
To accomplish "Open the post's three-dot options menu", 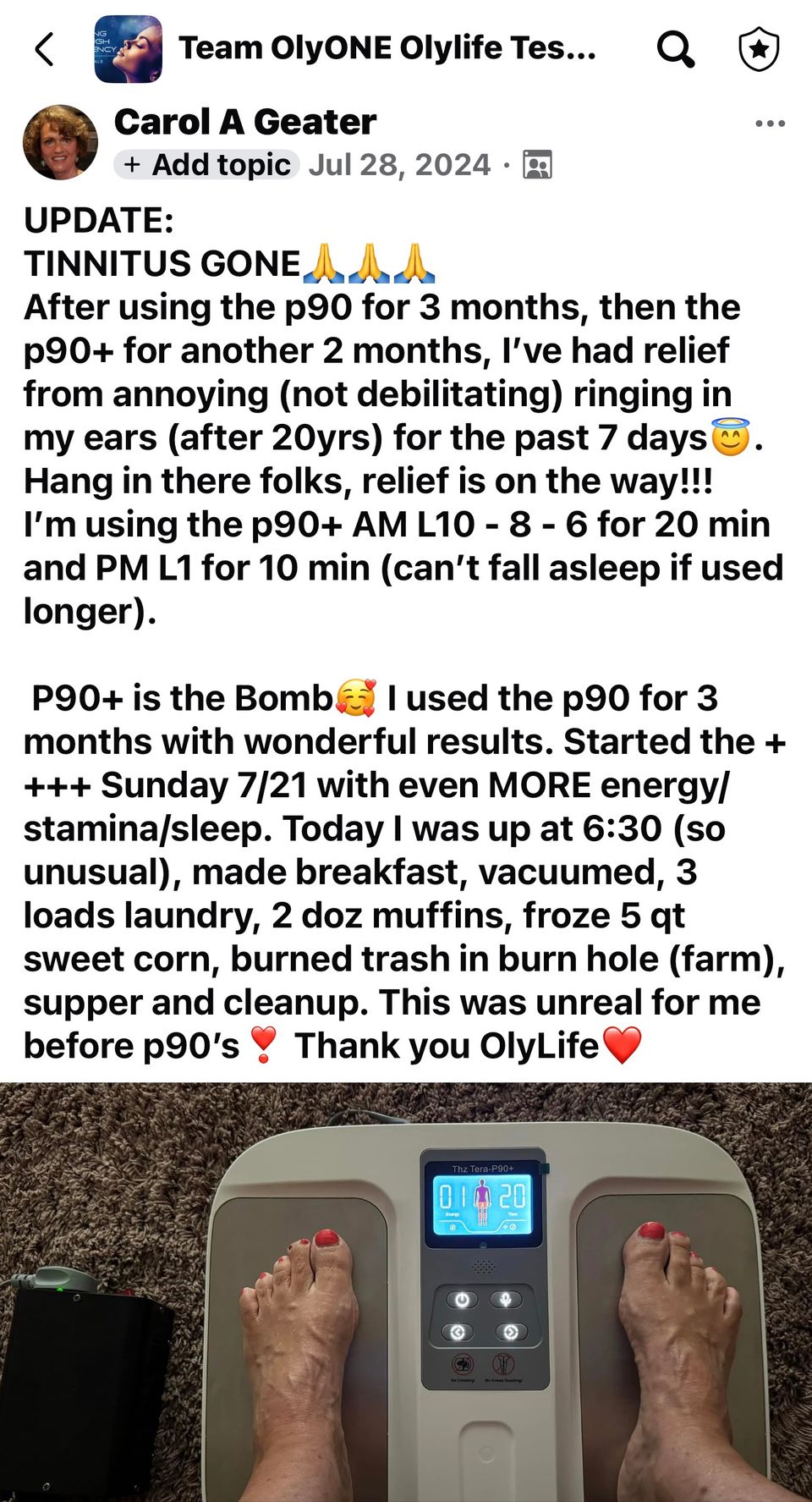I will click(770, 124).
